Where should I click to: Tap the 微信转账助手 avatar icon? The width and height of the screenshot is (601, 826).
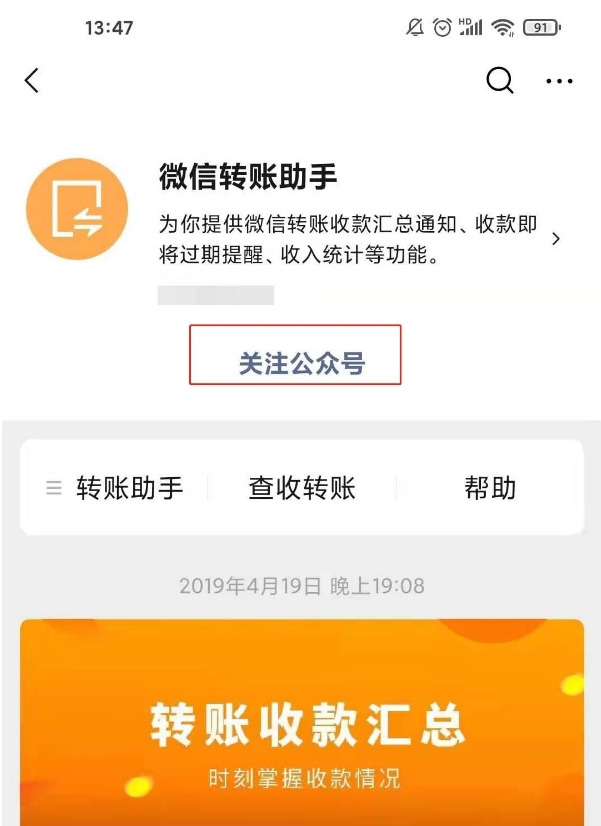tap(77, 209)
